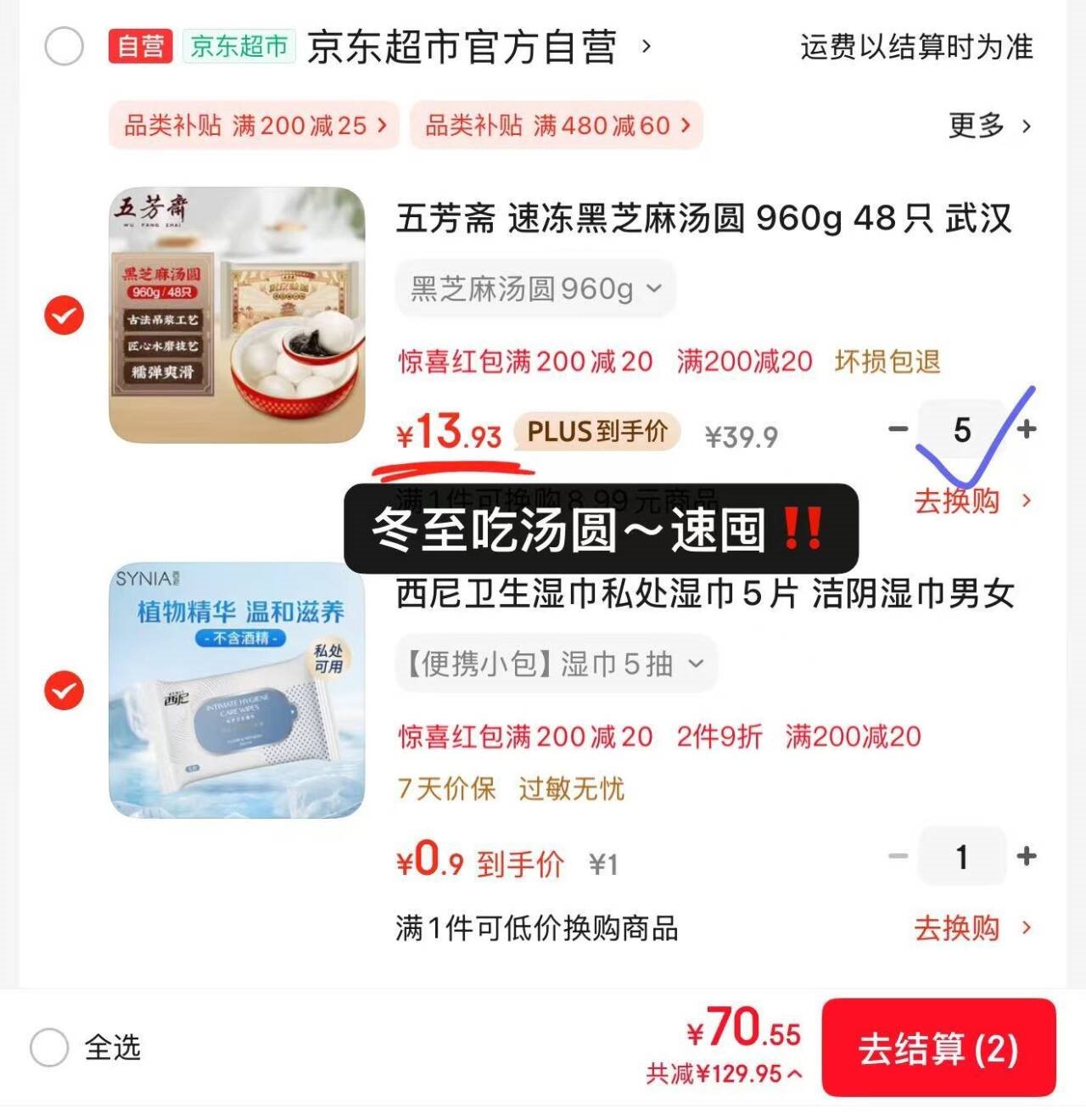Image resolution: width=1086 pixels, height=1120 pixels.
Task: Toggle the 全选 select-all checkbox
Action: tap(49, 1048)
